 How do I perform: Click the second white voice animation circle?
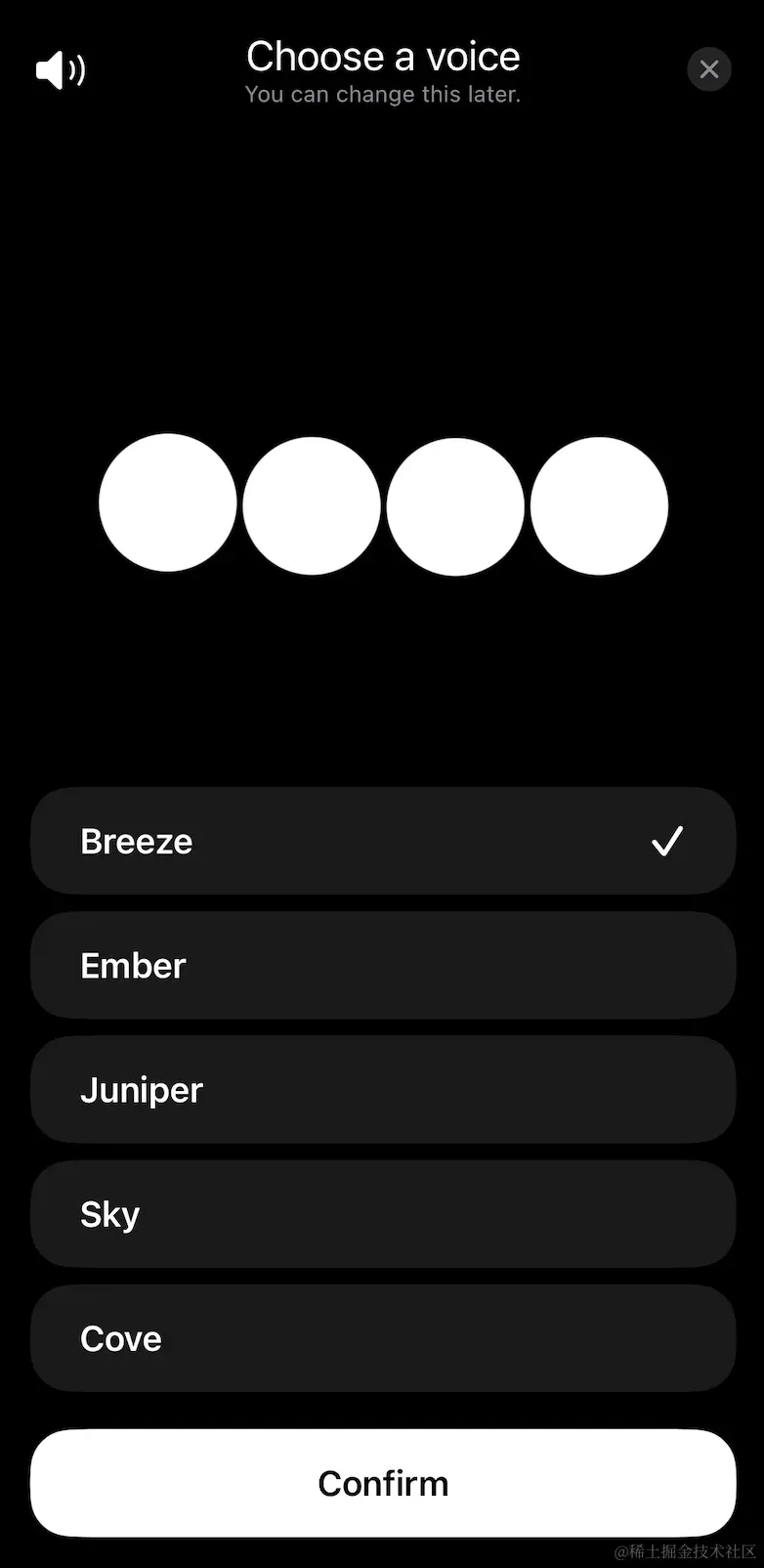311,503
